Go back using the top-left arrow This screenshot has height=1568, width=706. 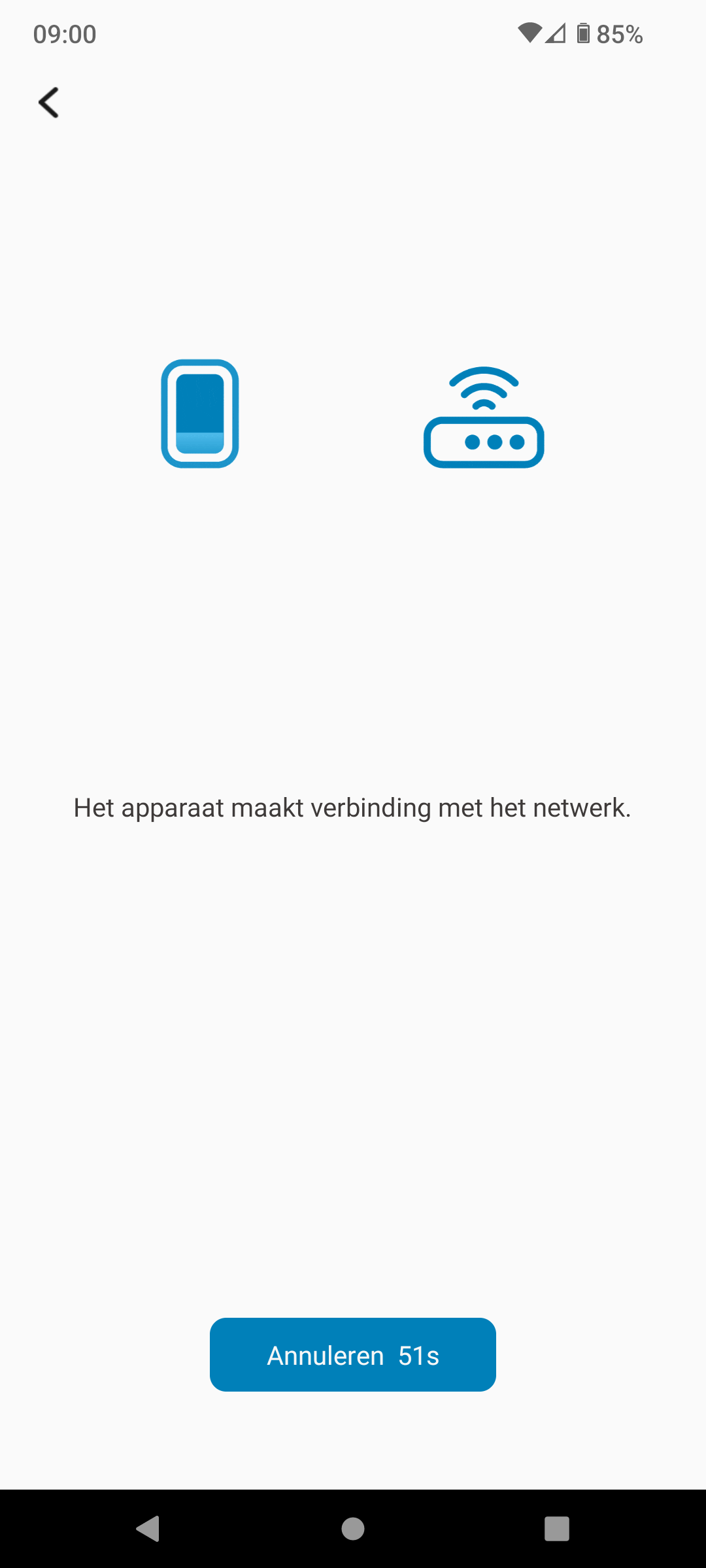49,103
